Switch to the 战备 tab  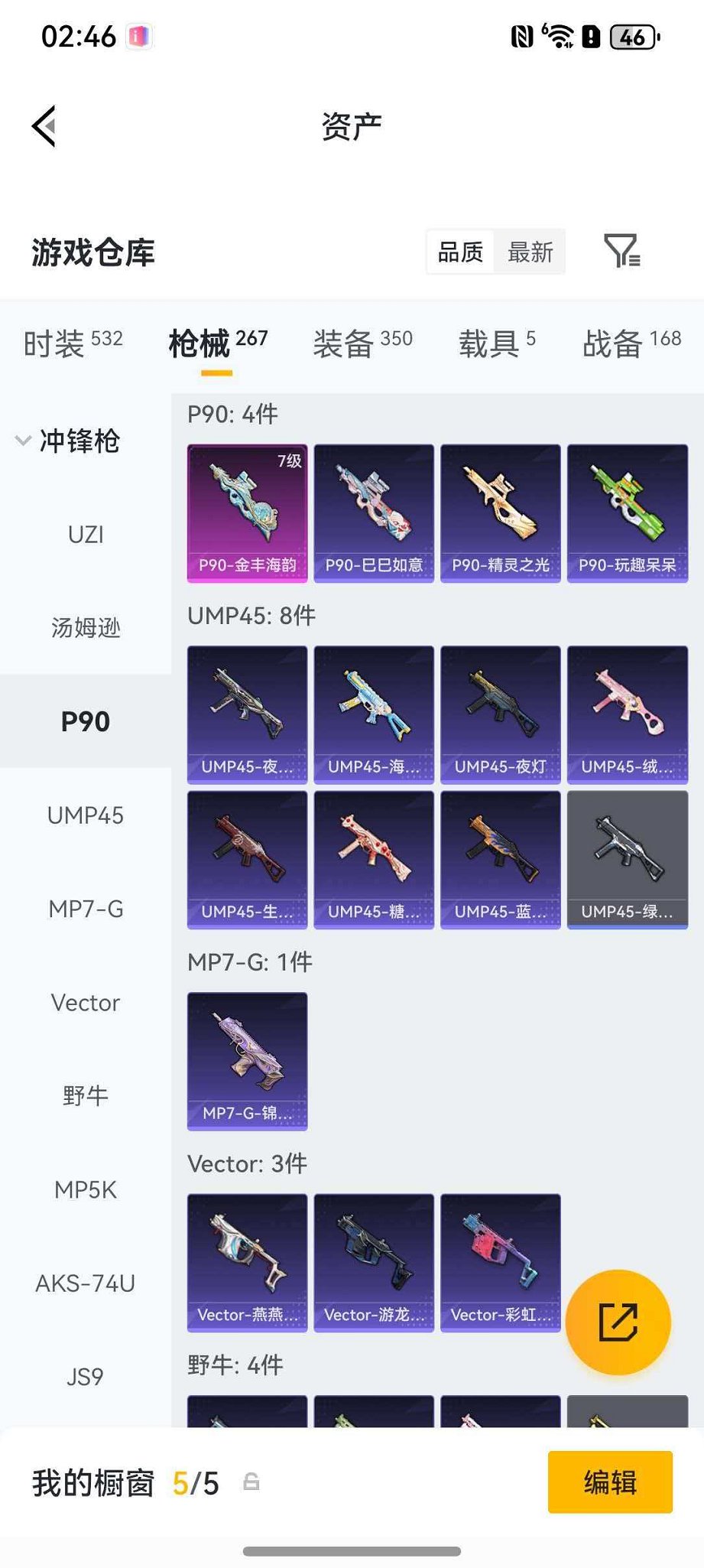click(x=631, y=343)
